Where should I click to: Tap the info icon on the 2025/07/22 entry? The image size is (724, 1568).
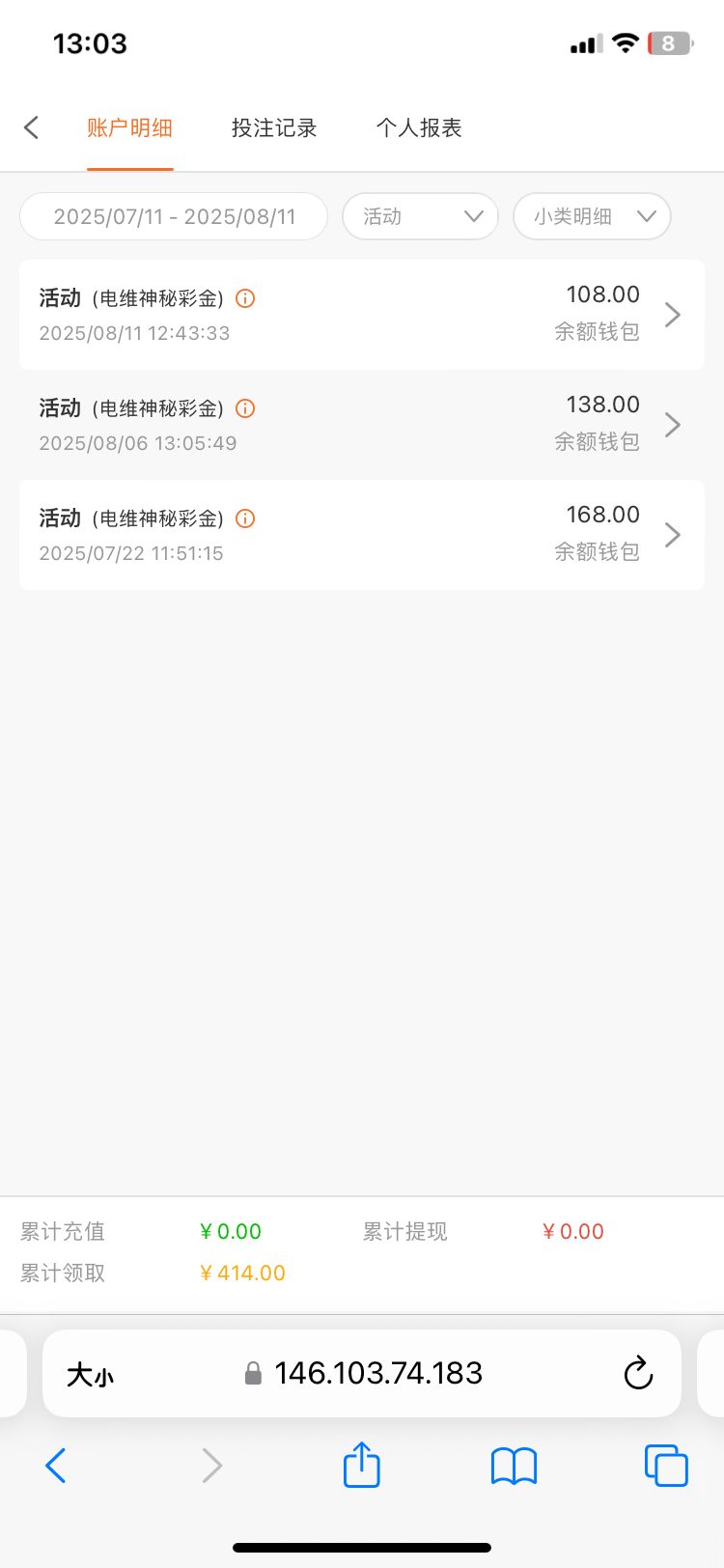[245, 518]
